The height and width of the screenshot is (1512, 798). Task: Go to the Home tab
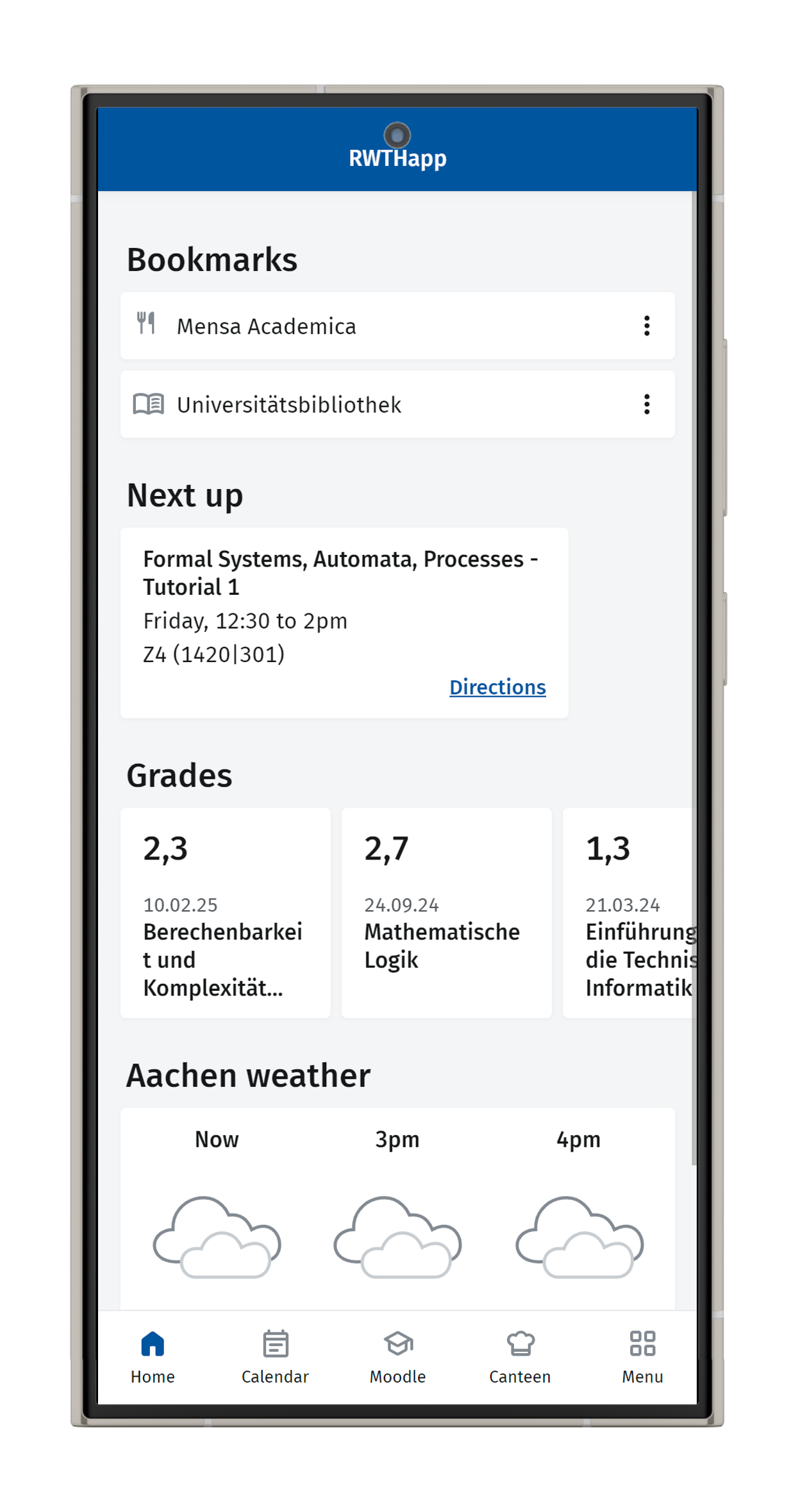[x=153, y=1357]
